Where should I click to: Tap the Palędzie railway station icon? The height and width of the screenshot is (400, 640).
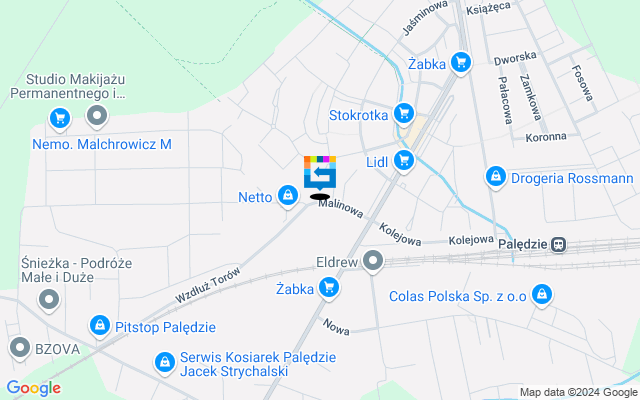tap(558, 243)
